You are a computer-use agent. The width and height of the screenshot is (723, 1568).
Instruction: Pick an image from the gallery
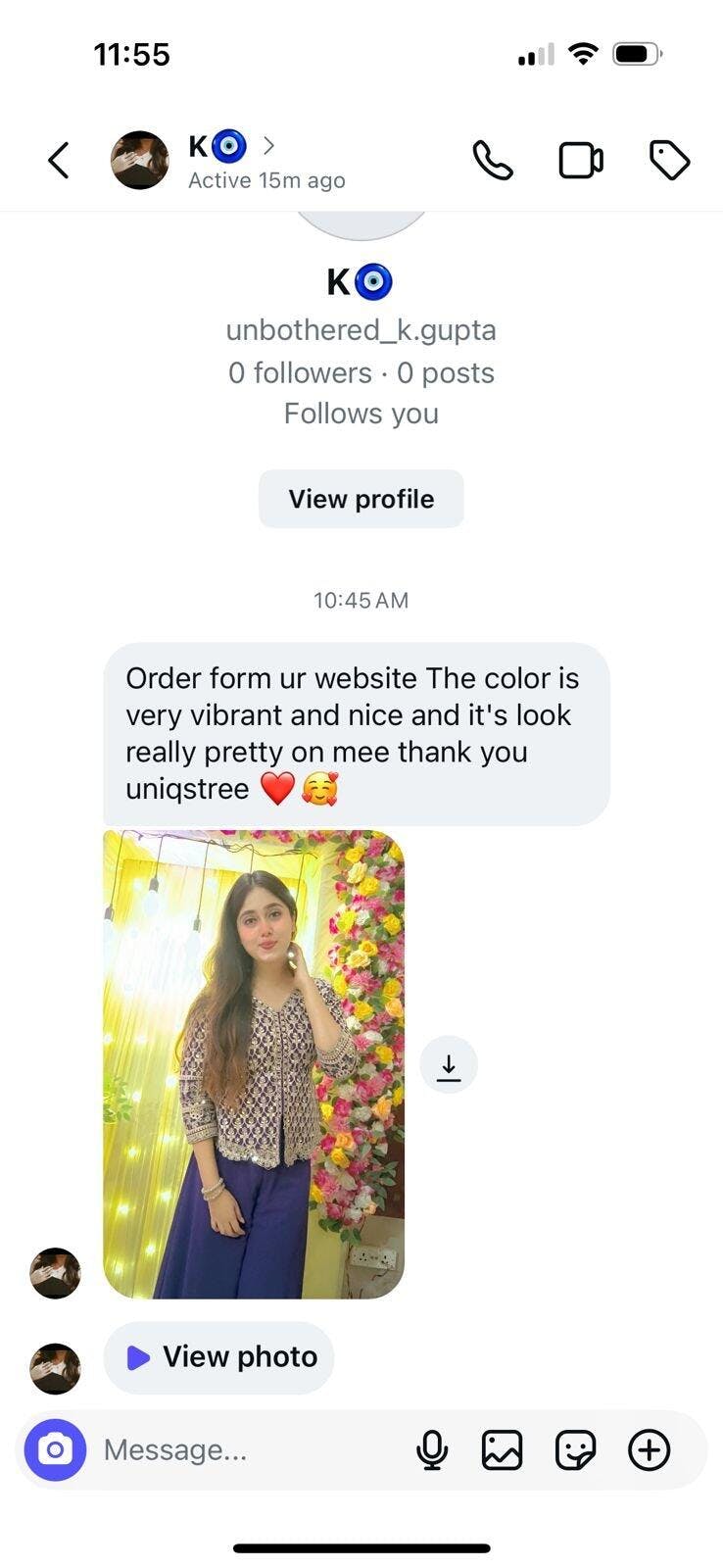[x=502, y=1449]
